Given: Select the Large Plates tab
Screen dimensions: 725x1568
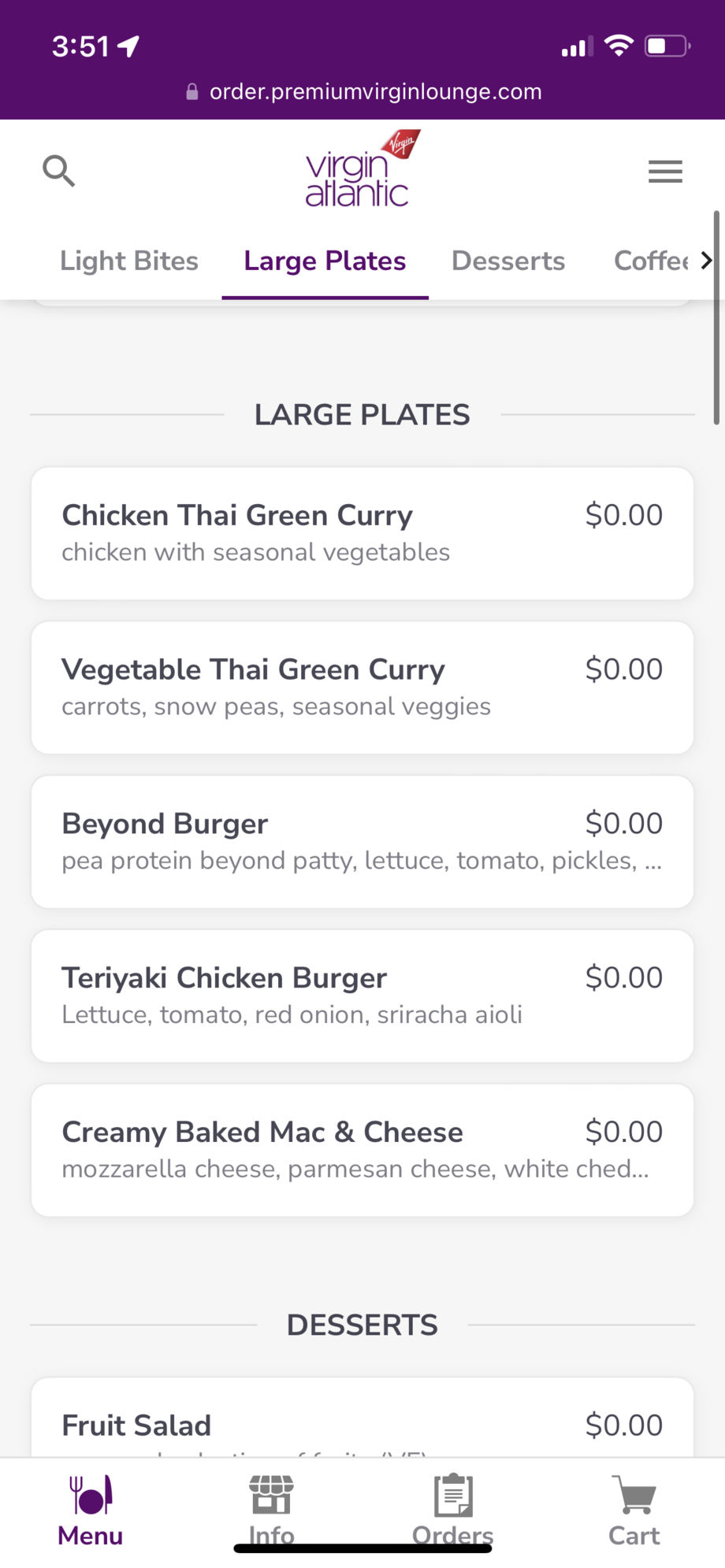Looking at the screenshot, I should click(x=325, y=261).
